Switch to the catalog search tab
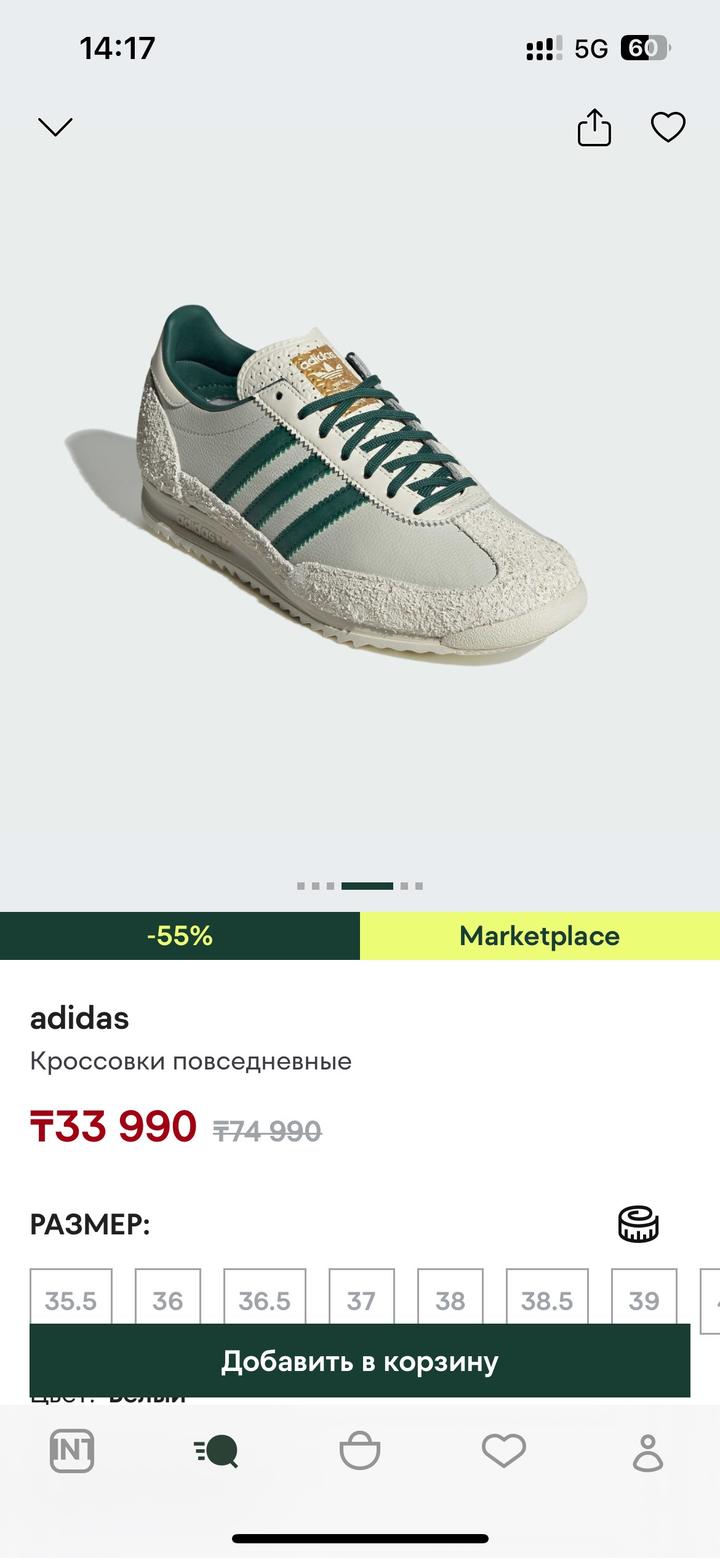This screenshot has width=720, height=1558. pos(216,1451)
